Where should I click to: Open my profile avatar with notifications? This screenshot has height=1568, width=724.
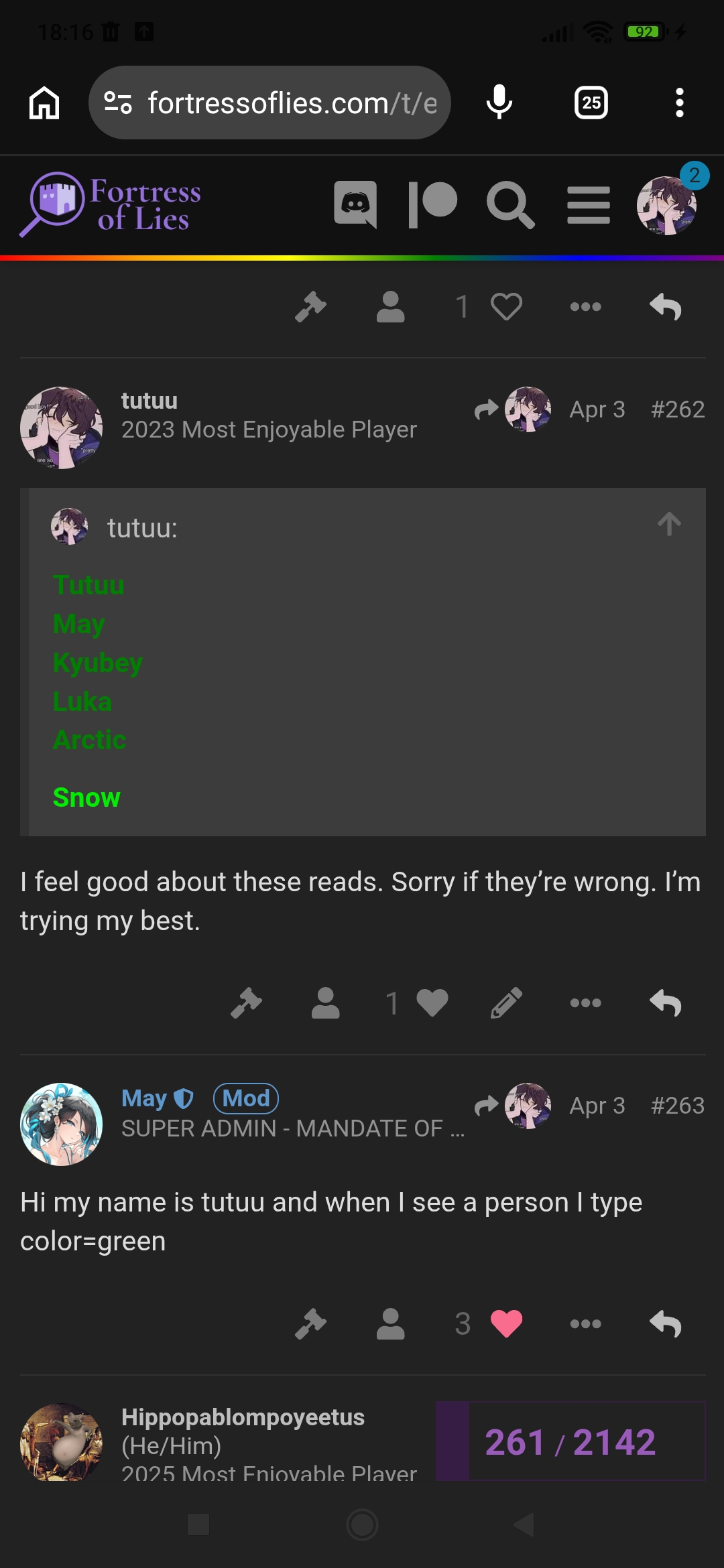coord(667,205)
